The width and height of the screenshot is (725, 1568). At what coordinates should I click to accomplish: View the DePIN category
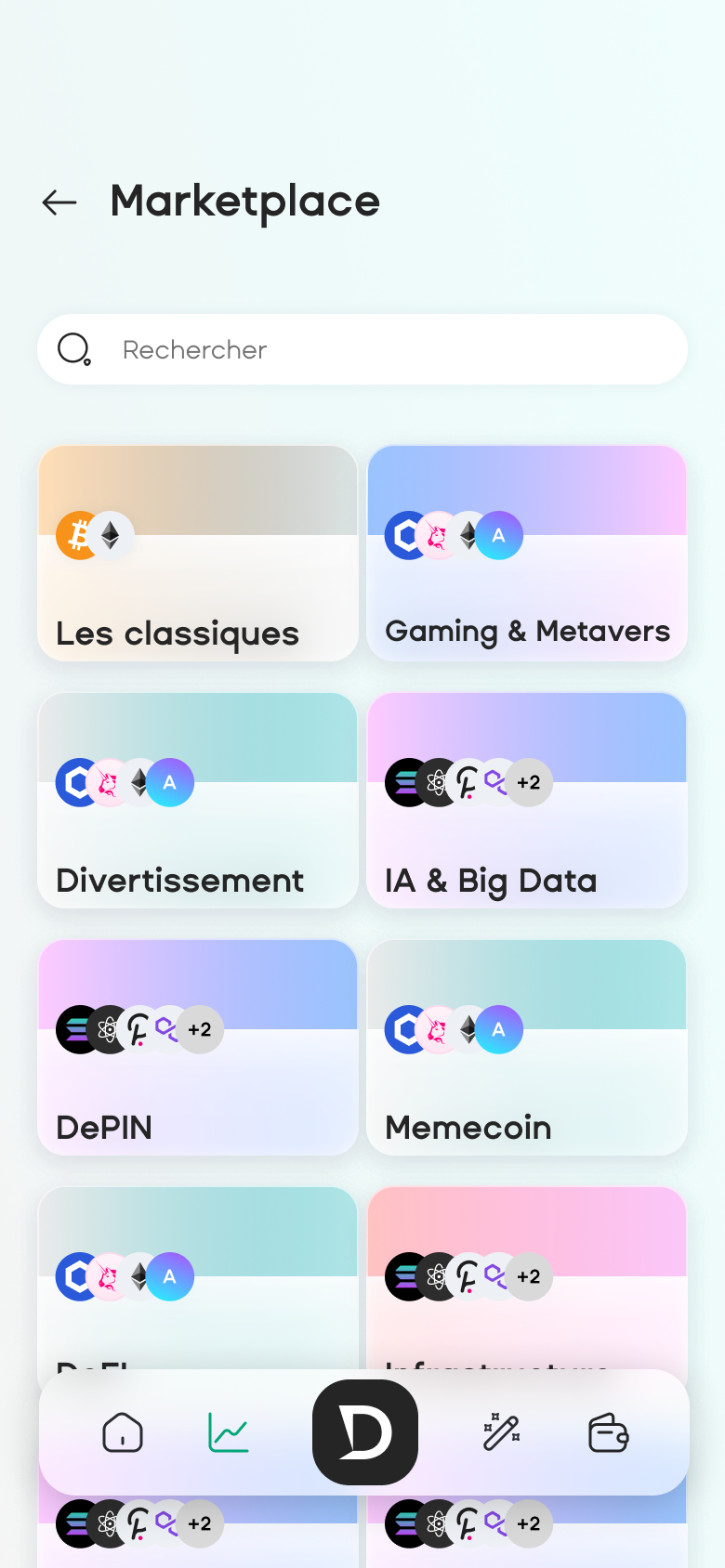[x=197, y=1048]
